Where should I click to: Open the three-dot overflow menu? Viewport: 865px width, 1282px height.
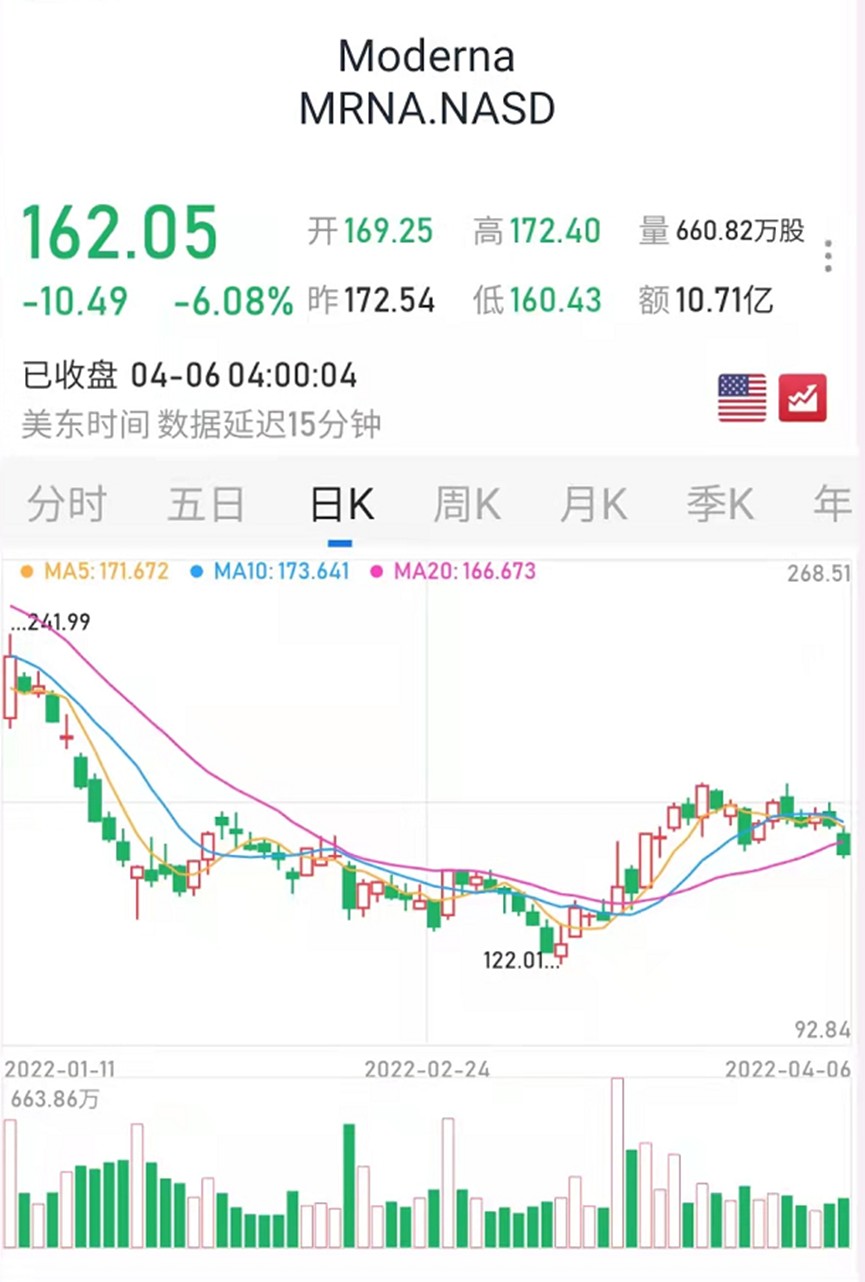coord(828,257)
